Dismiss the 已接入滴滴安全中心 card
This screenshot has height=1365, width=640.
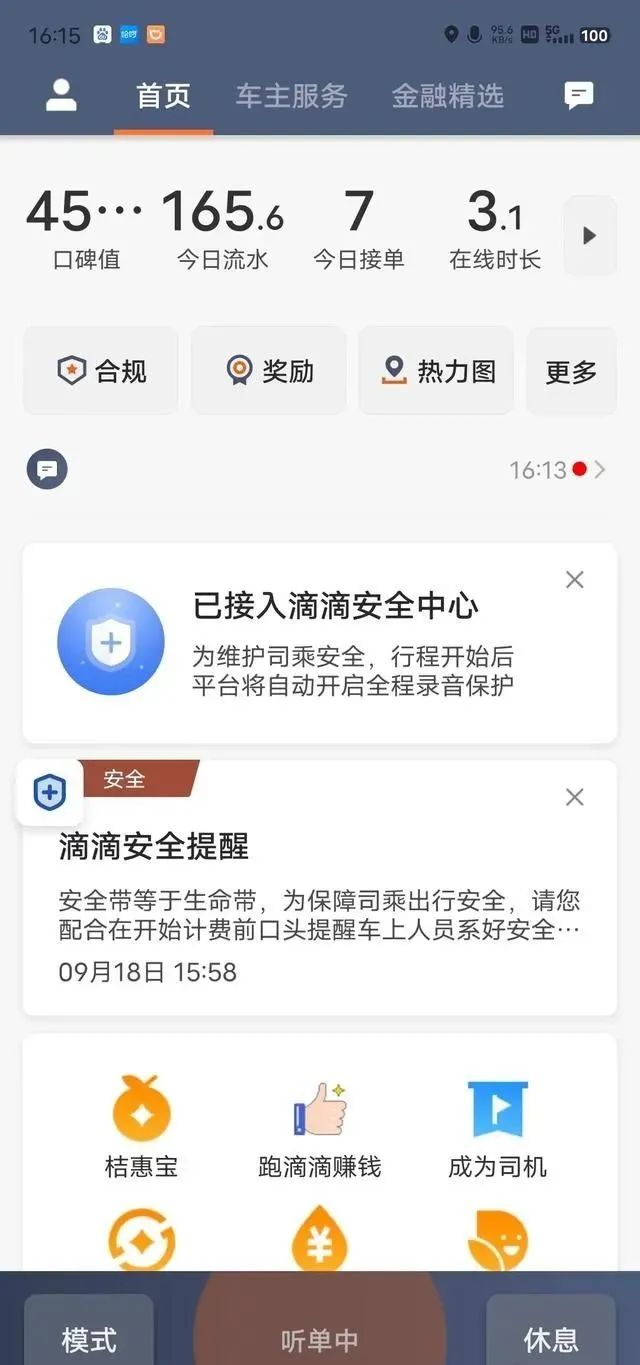(575, 580)
